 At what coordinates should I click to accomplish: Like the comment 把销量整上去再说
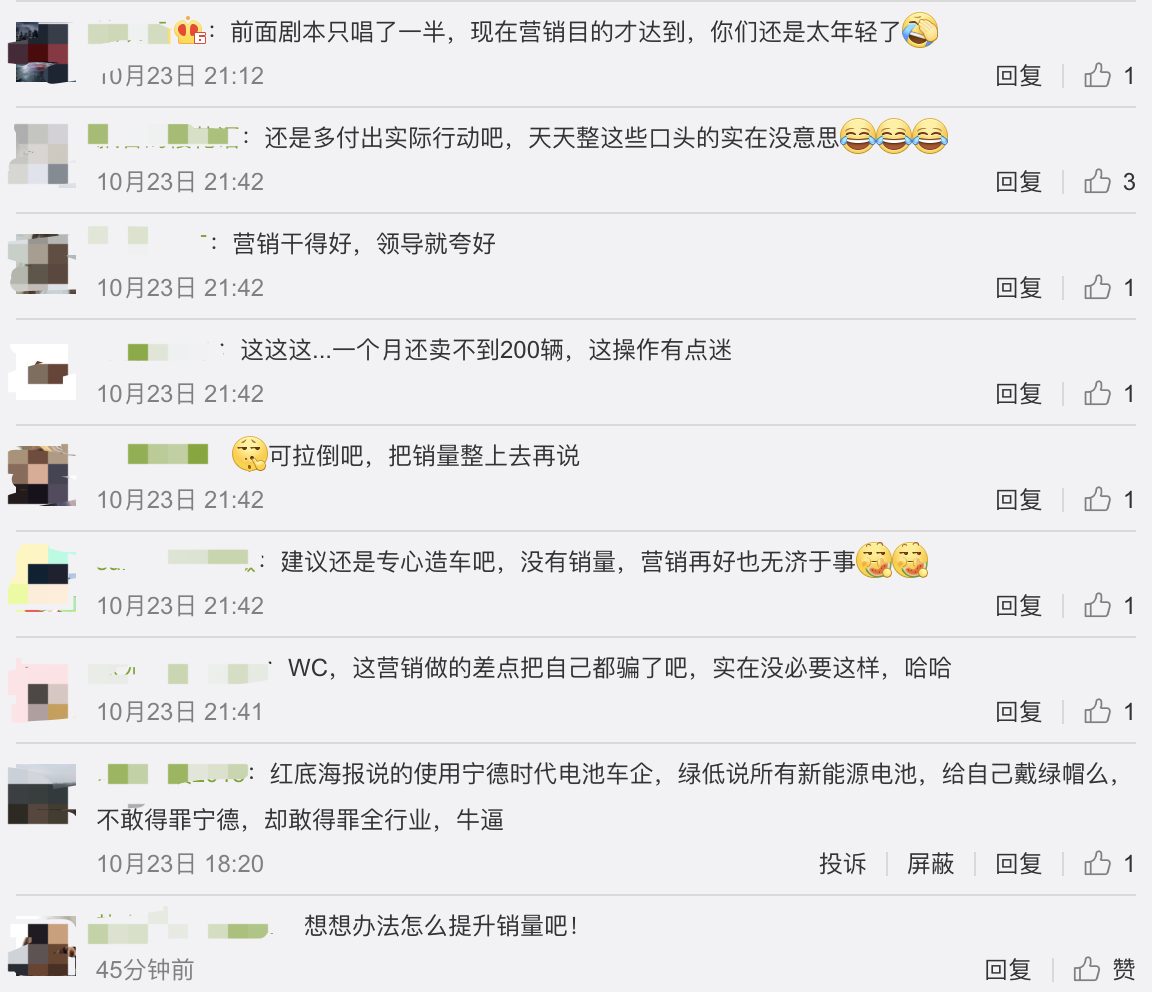pyautogui.click(x=1099, y=500)
